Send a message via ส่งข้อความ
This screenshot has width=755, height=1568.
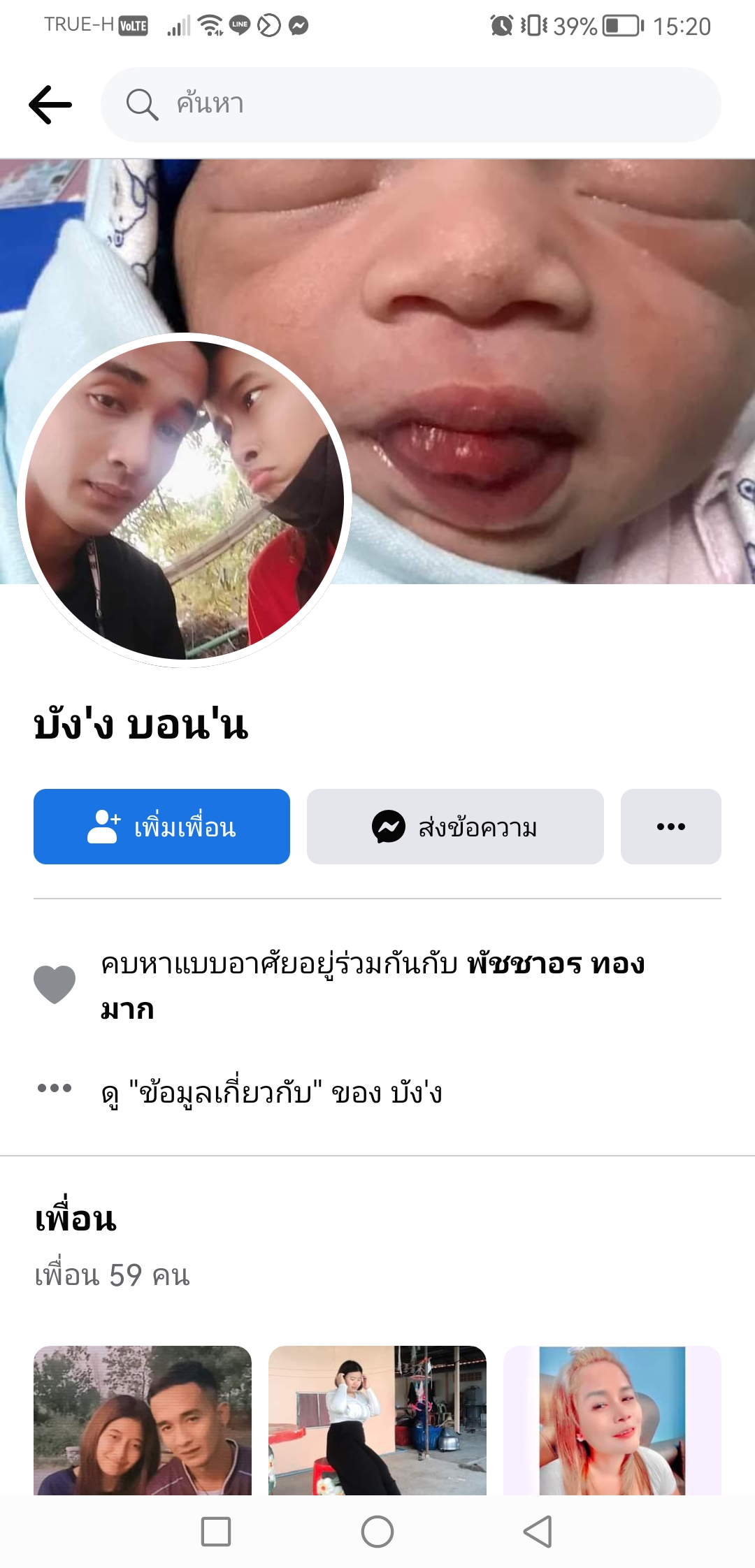pos(455,827)
